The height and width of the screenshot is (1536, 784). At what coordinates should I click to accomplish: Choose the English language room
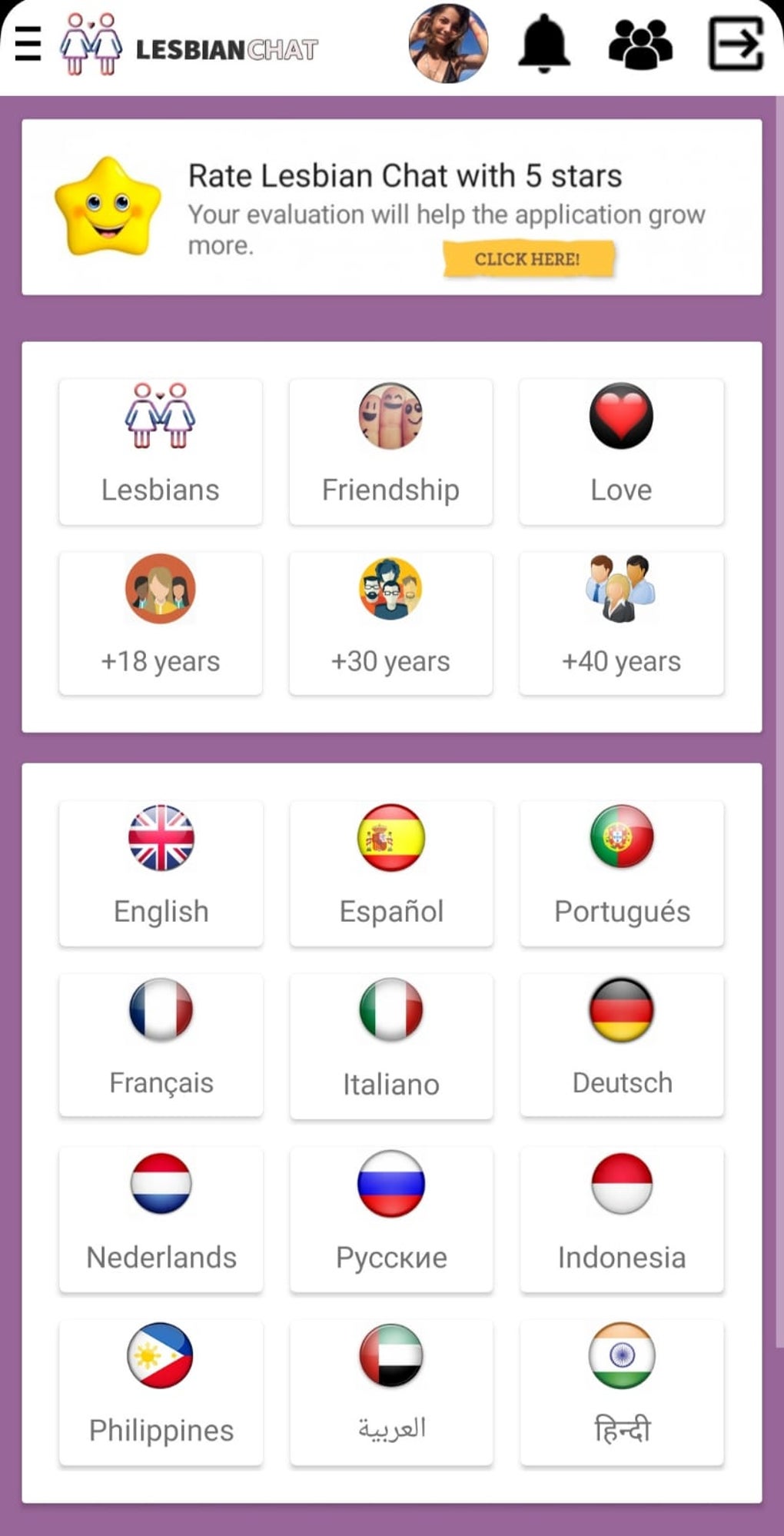tap(161, 873)
